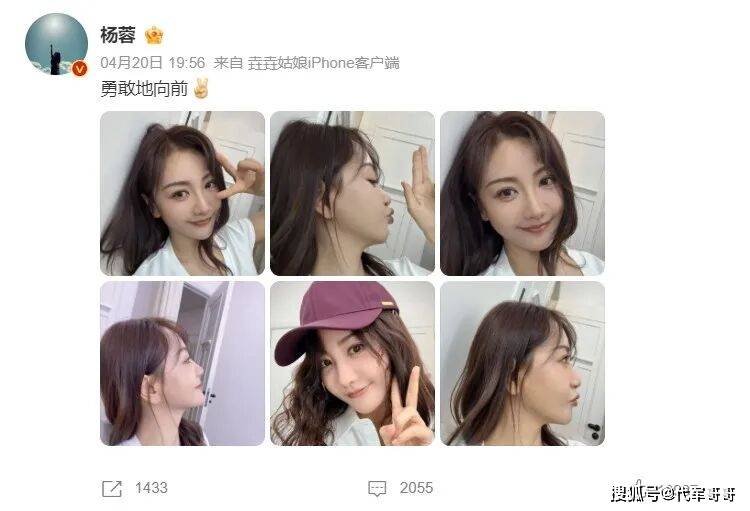This screenshot has height=511, width=750.
Task: Open the fourth photo, profile by the door
Action: pyautogui.click(x=182, y=363)
